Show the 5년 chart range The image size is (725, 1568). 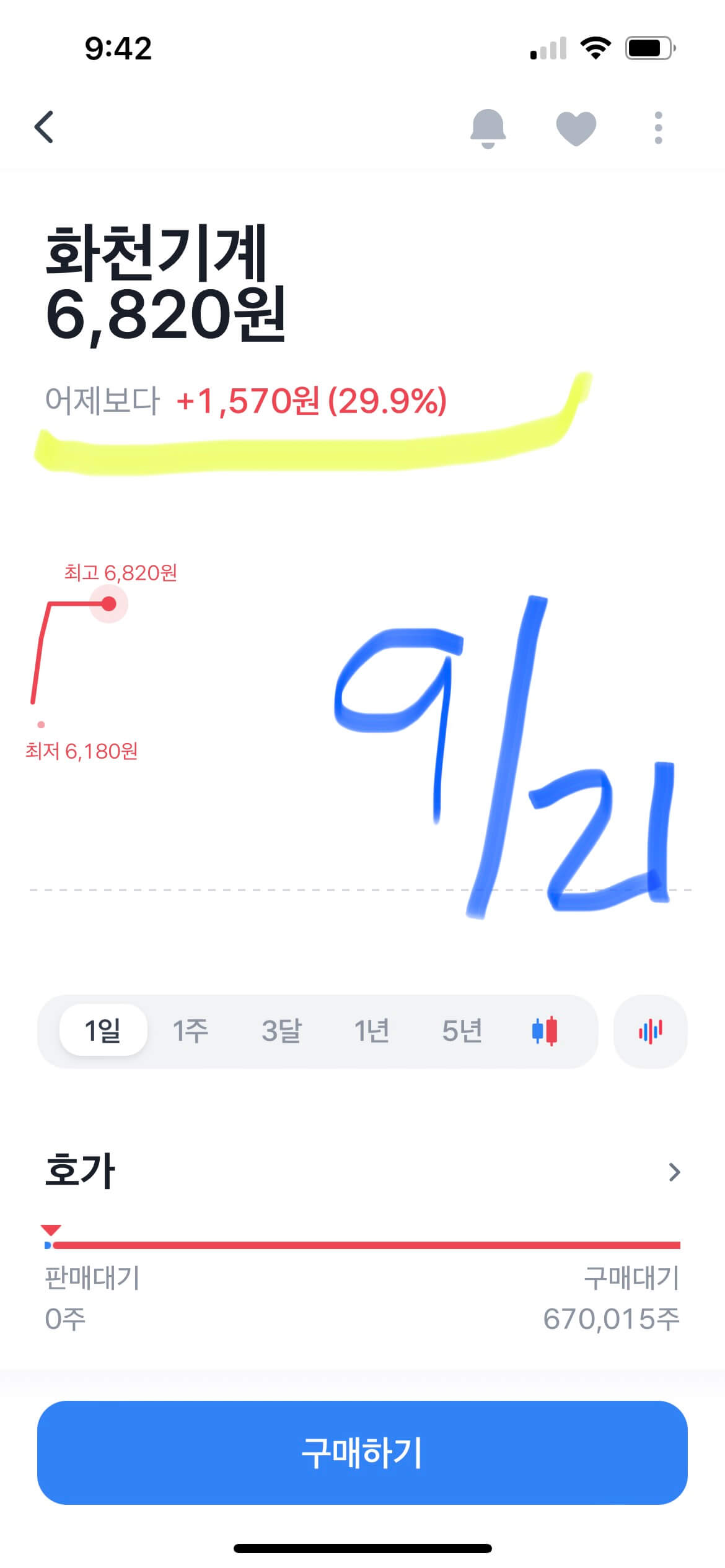pyautogui.click(x=462, y=1031)
